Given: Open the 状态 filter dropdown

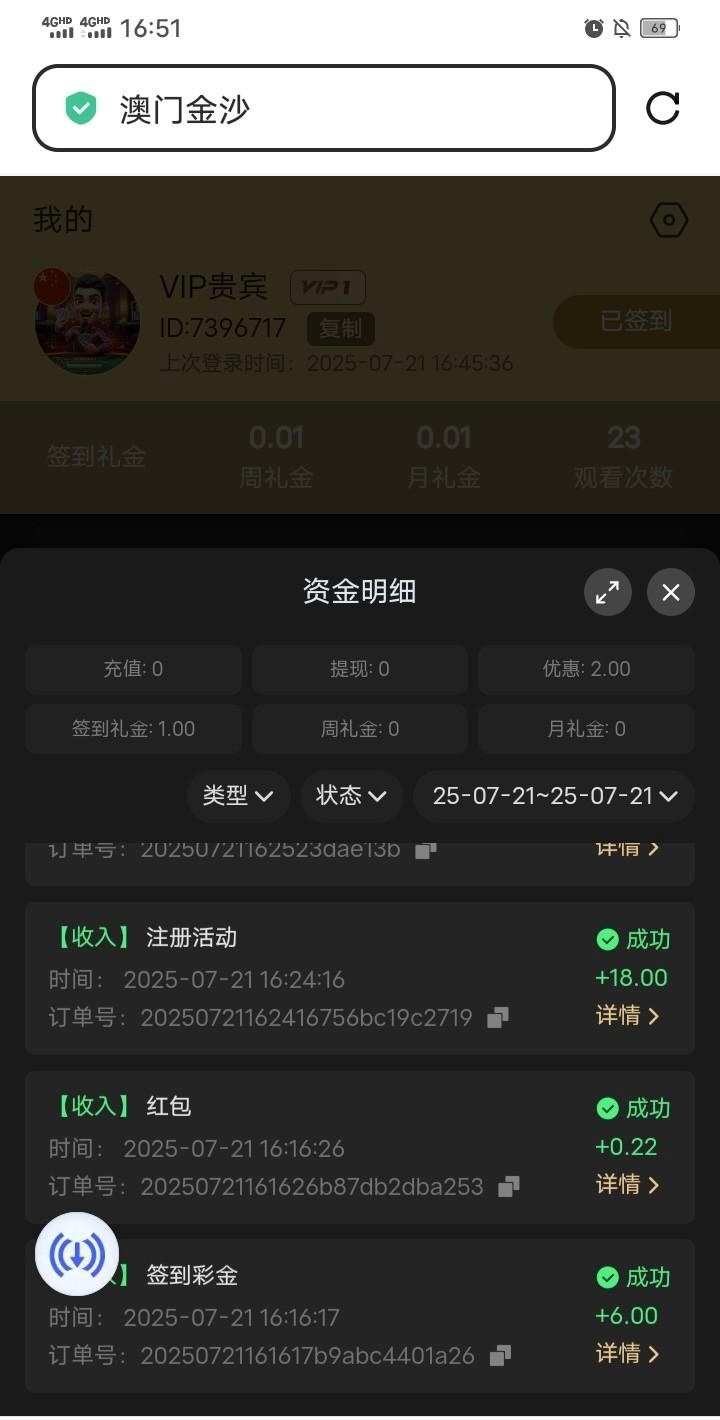Looking at the screenshot, I should pyautogui.click(x=350, y=796).
